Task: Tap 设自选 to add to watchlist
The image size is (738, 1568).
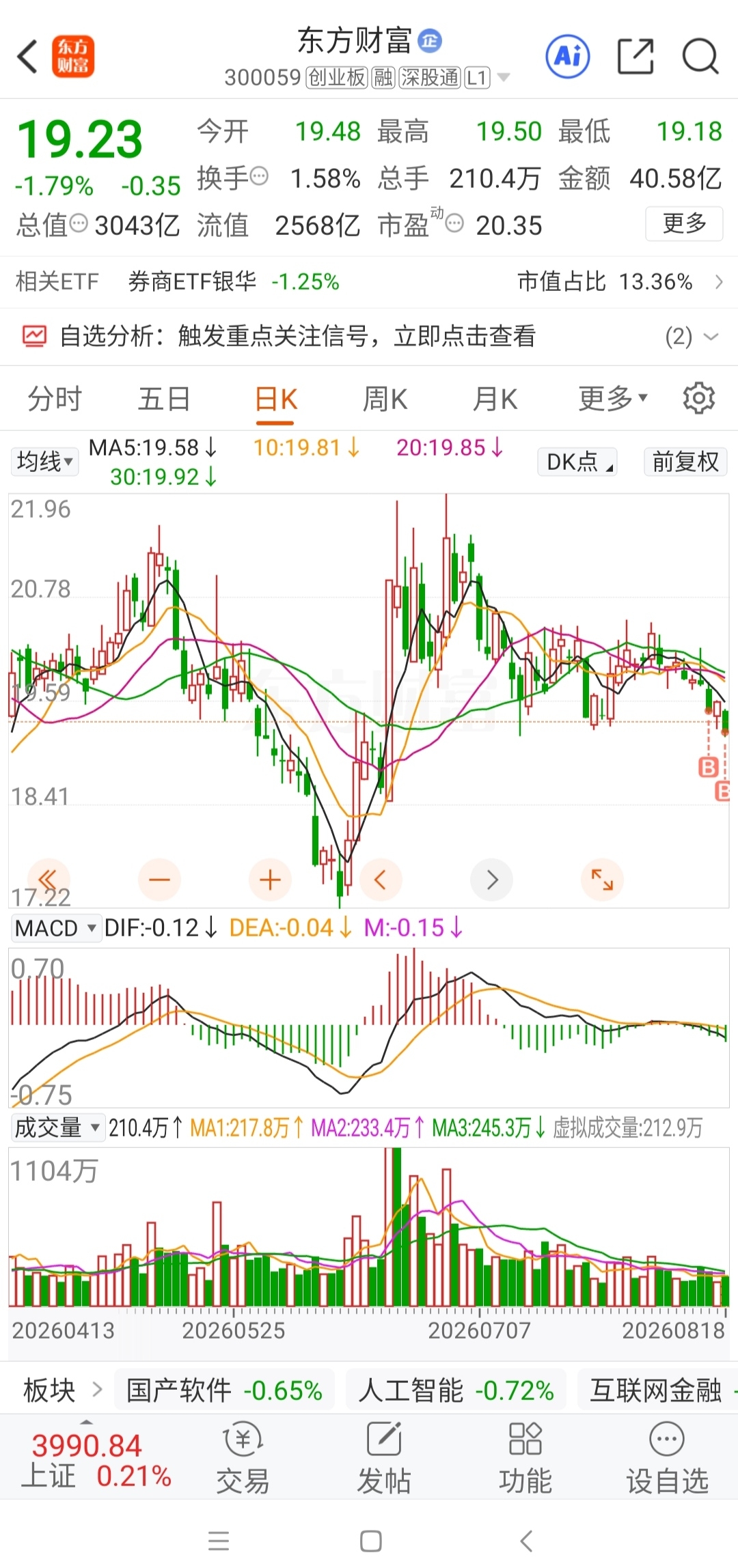Action: [667, 1457]
